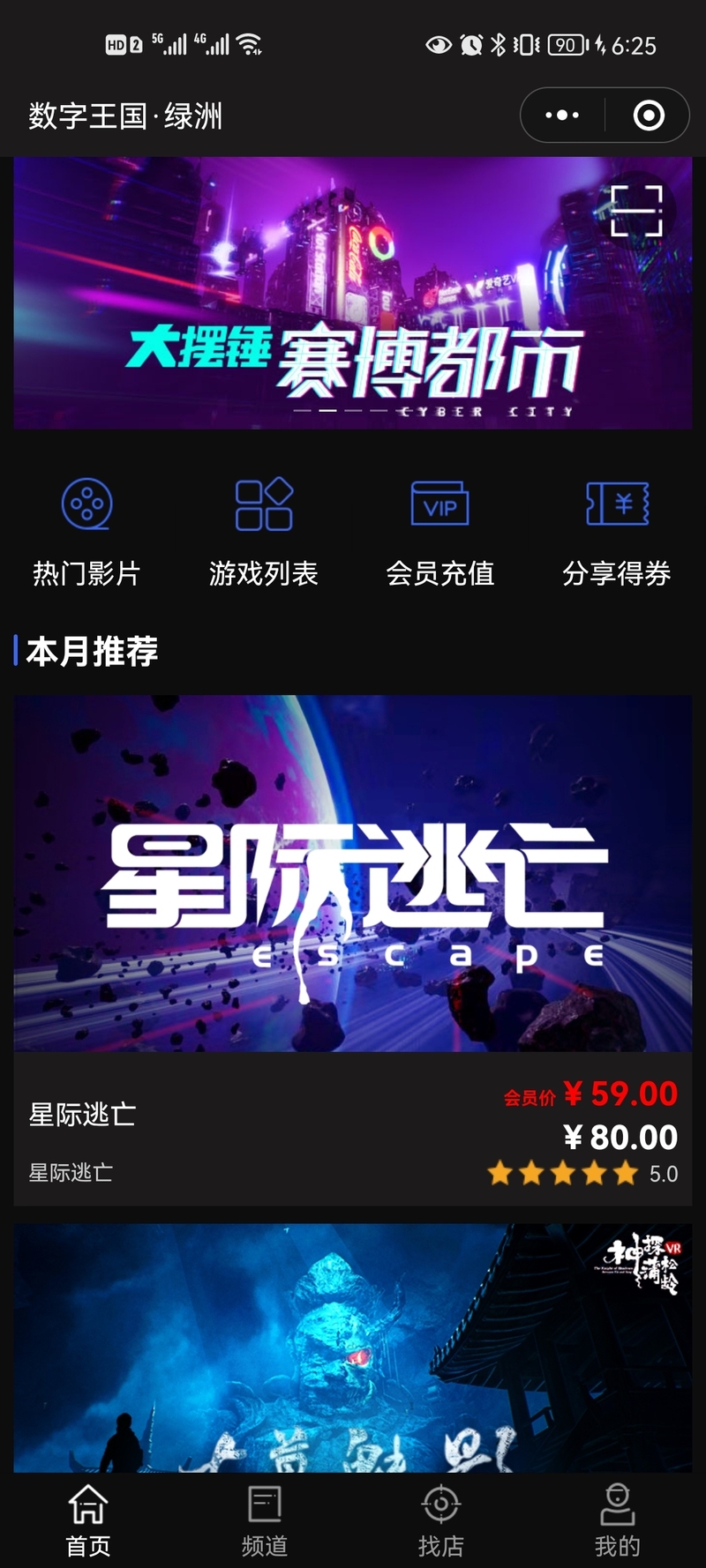
Task: Close the mini program with the circle button
Action: click(x=649, y=116)
